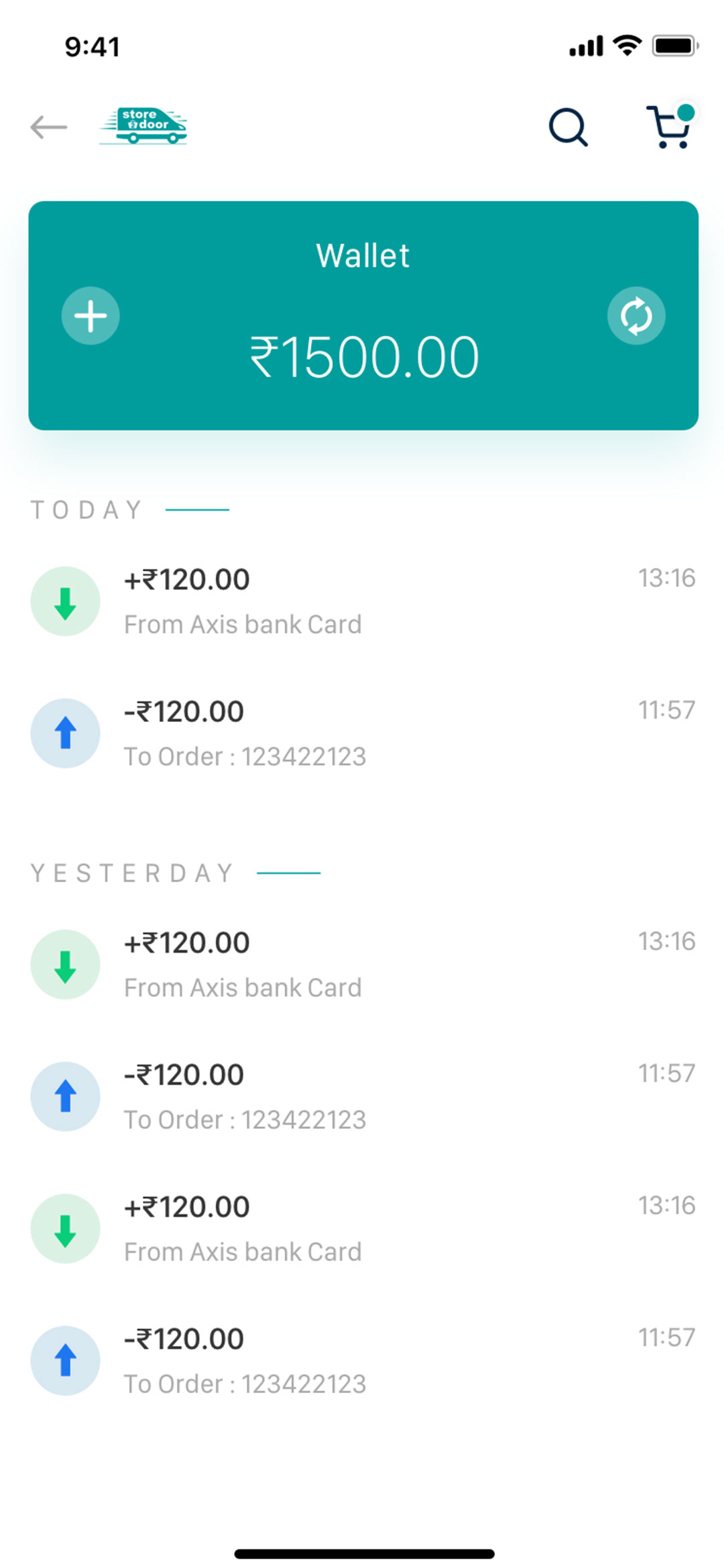Open the shopping cart
The width and height of the screenshot is (724, 1568).
pyautogui.click(x=670, y=127)
